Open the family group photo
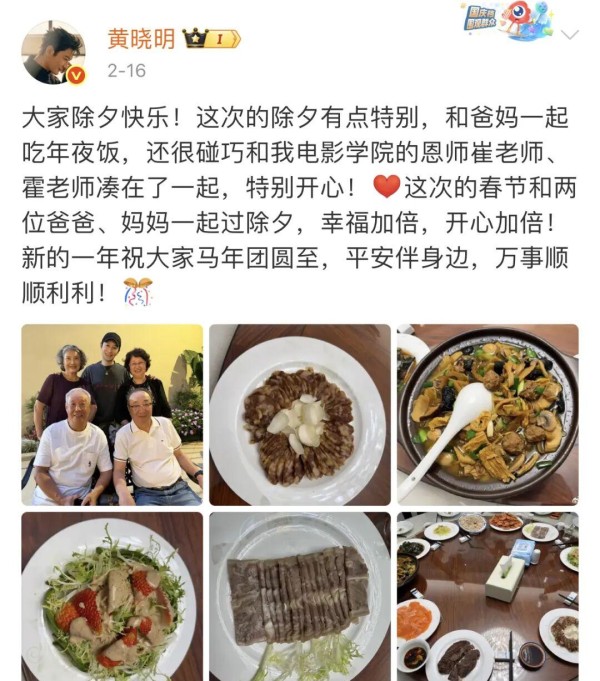600x681 pixels. pyautogui.click(x=112, y=414)
